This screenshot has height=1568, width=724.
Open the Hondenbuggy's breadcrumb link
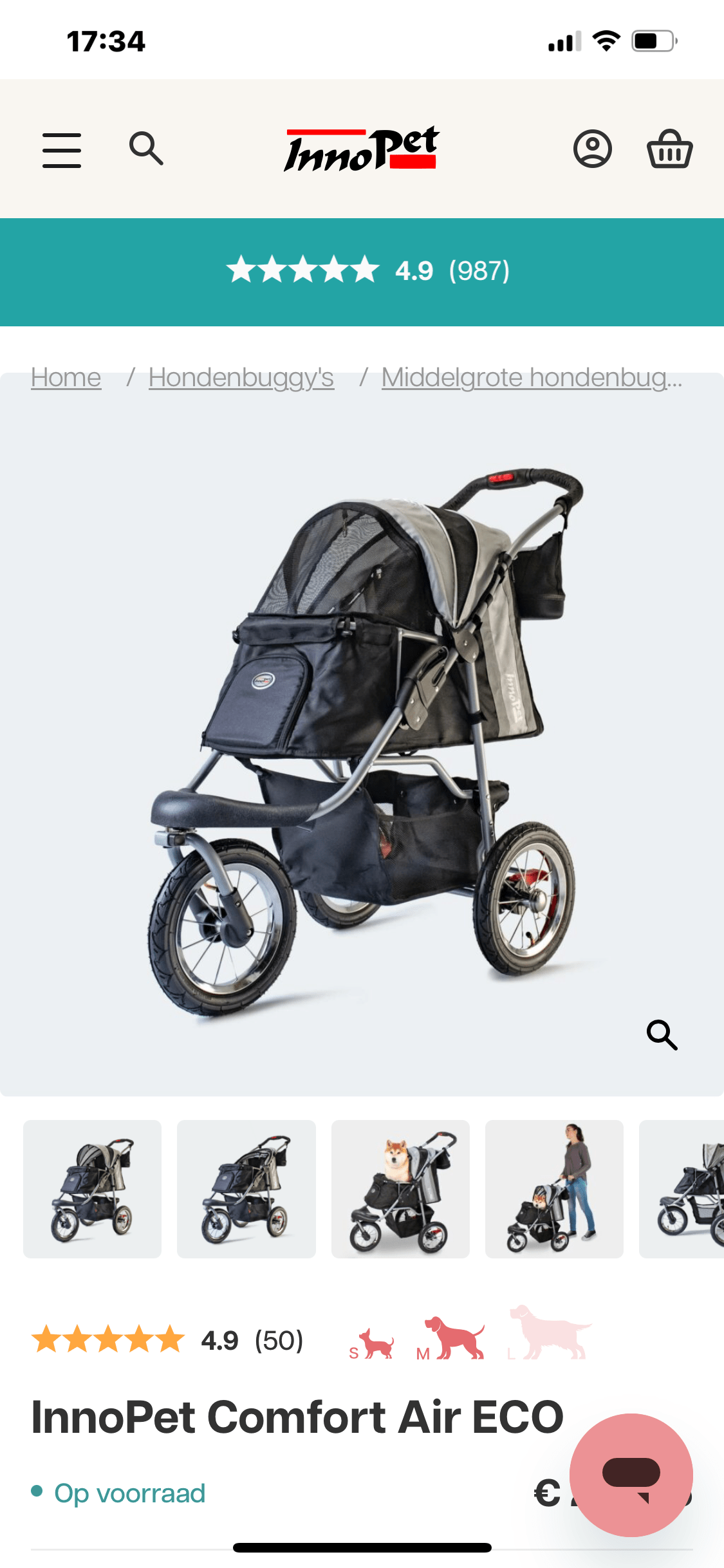241,377
